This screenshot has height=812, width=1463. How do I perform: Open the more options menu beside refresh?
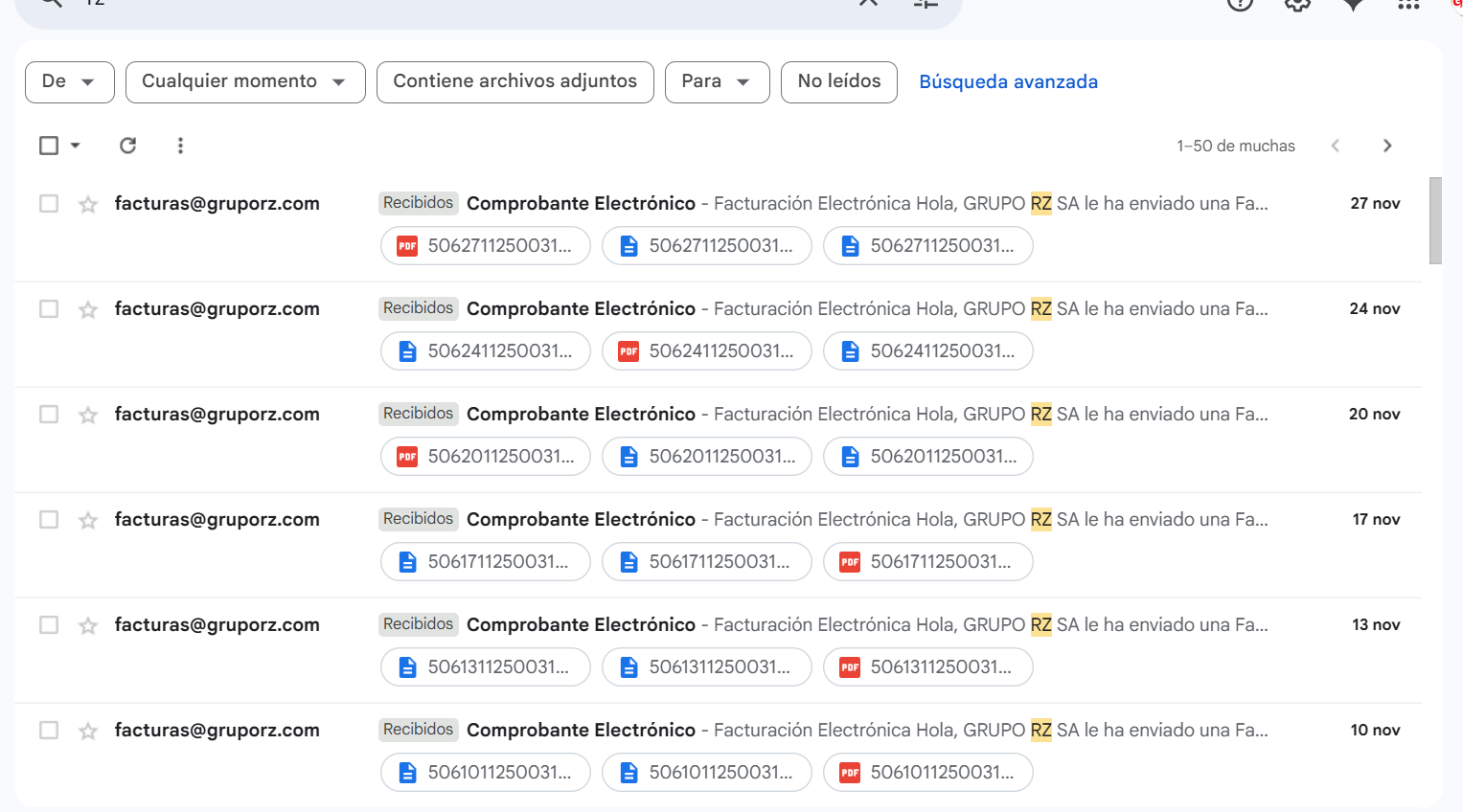180,146
